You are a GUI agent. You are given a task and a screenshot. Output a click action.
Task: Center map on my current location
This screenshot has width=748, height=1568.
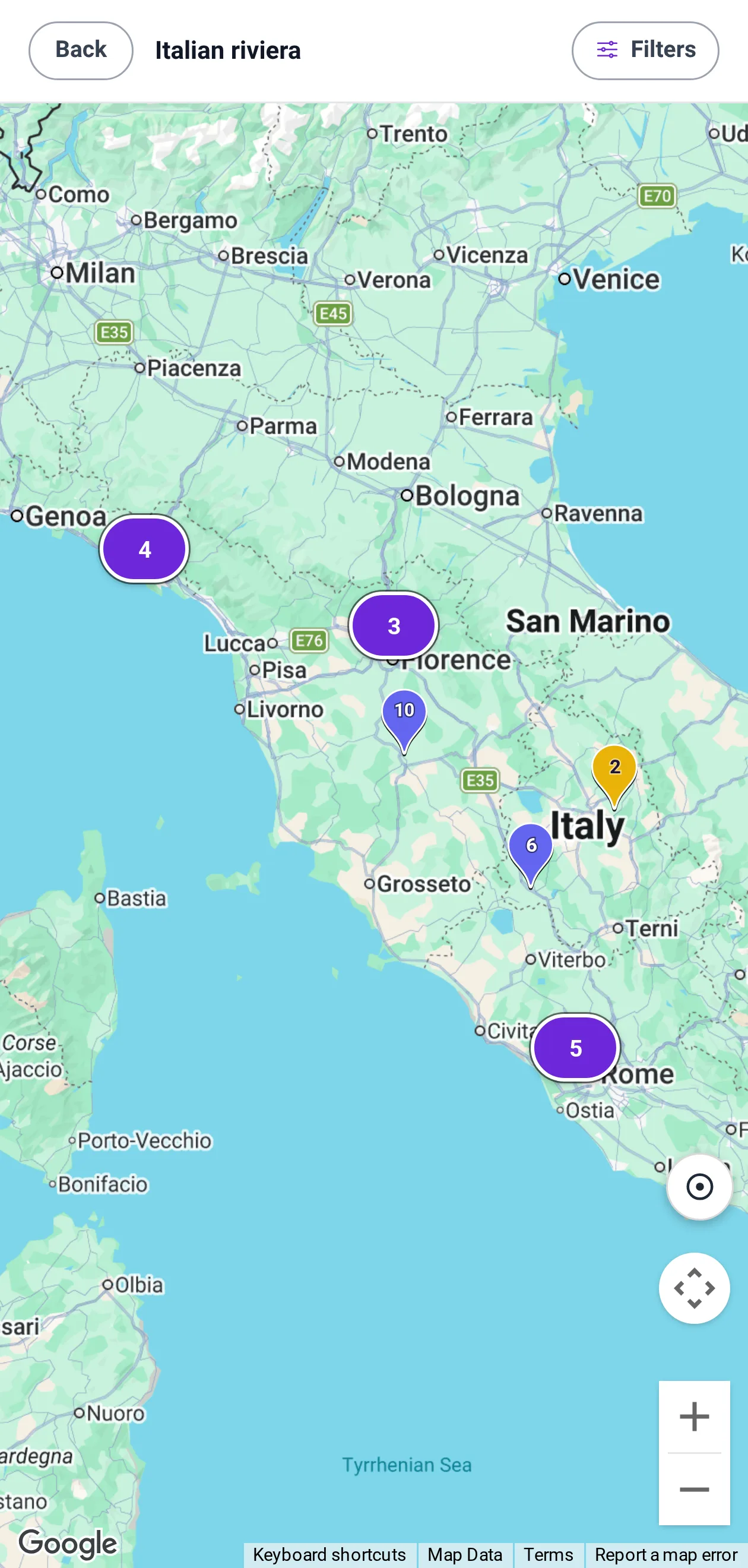coord(699,1186)
